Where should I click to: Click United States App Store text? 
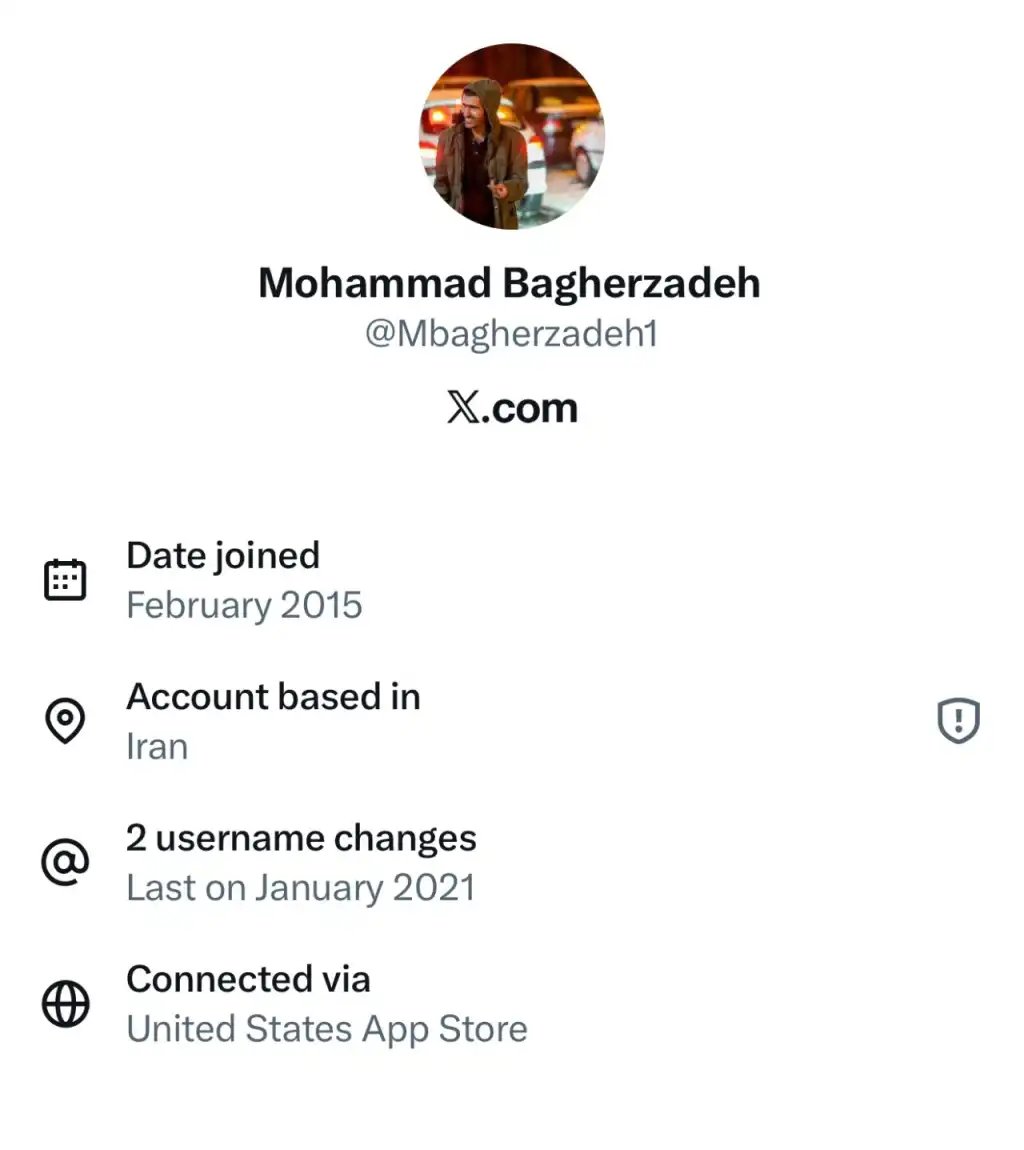[x=326, y=1028]
